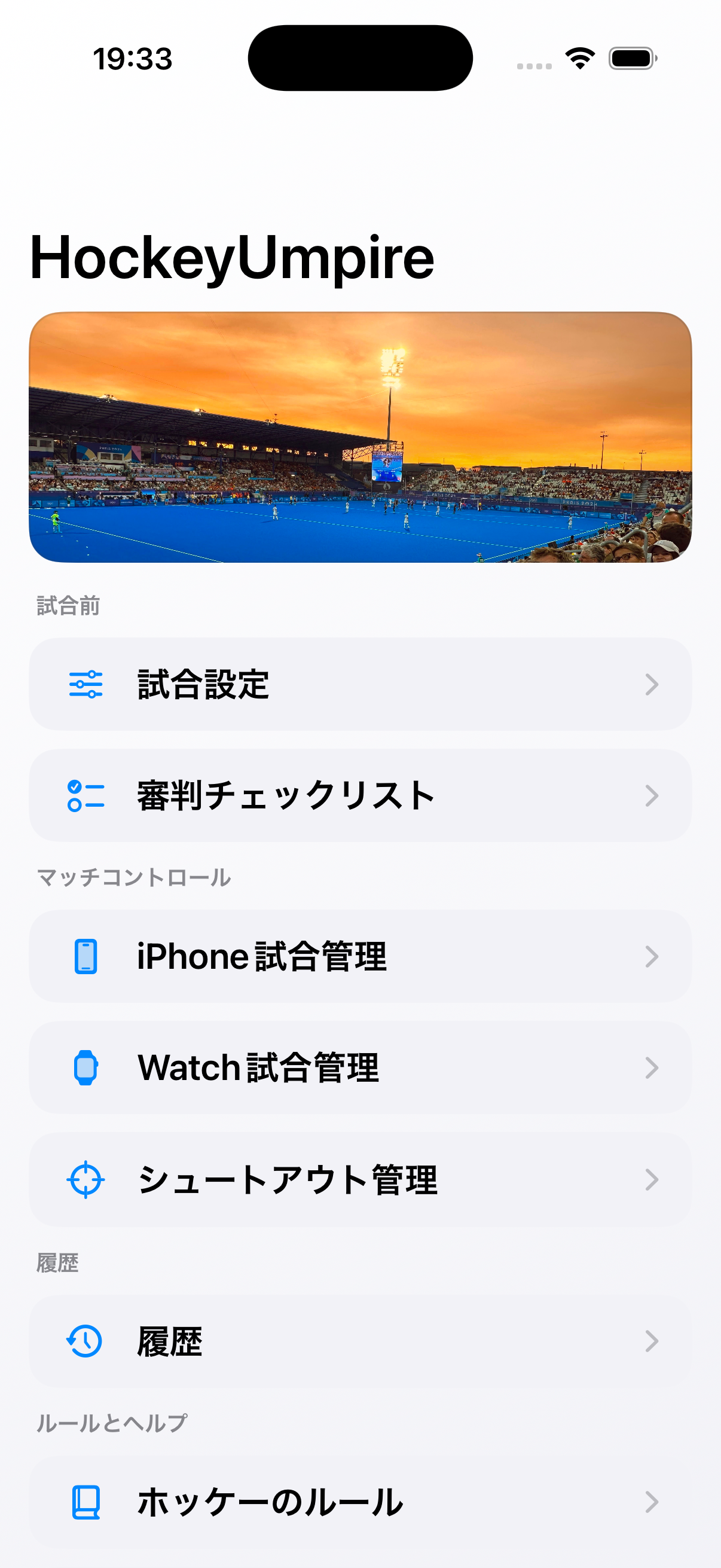
Task: Select the checklist icon for 審判チェックリスト
Action: point(85,795)
